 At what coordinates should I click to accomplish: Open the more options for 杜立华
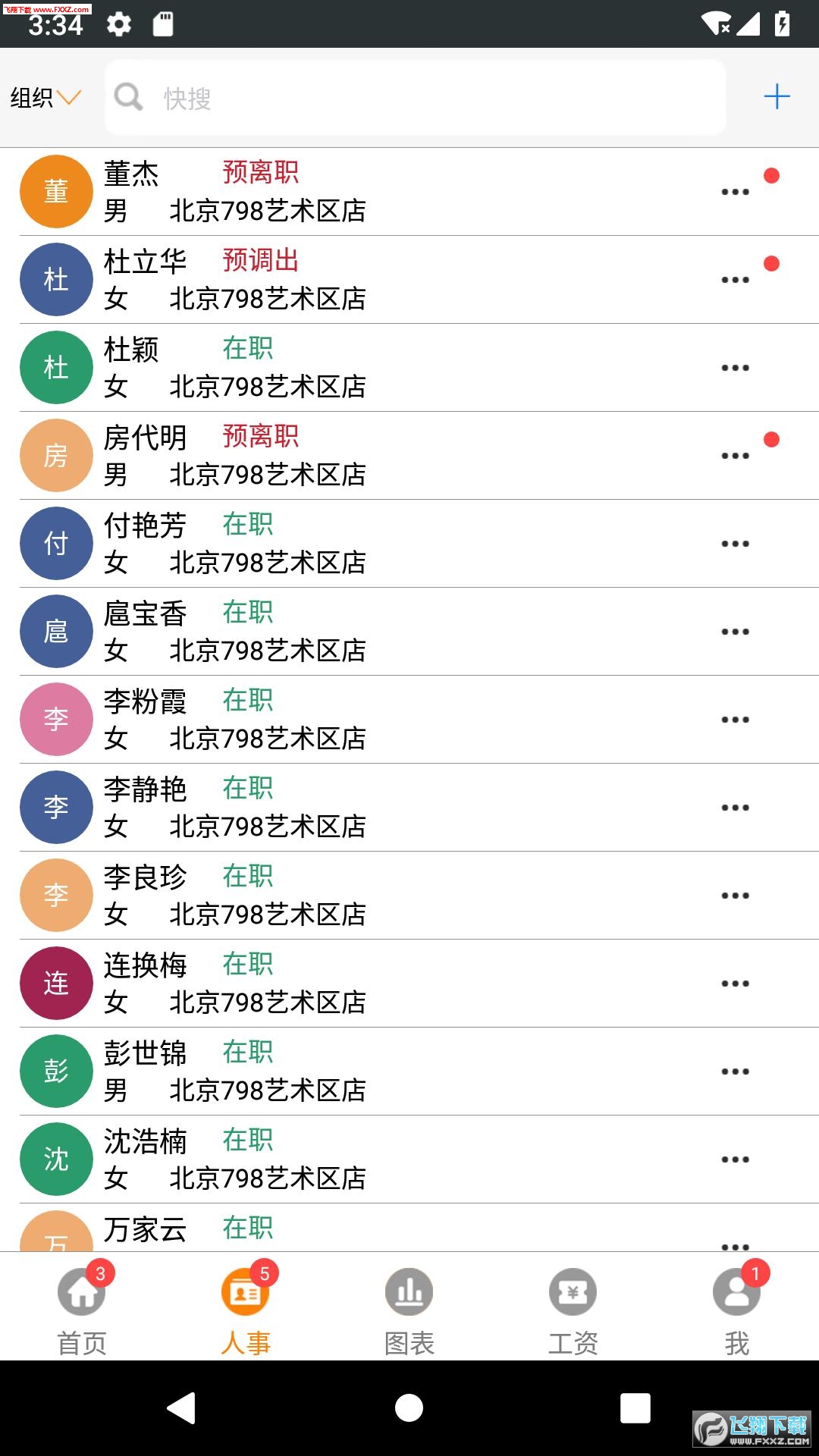[735, 280]
